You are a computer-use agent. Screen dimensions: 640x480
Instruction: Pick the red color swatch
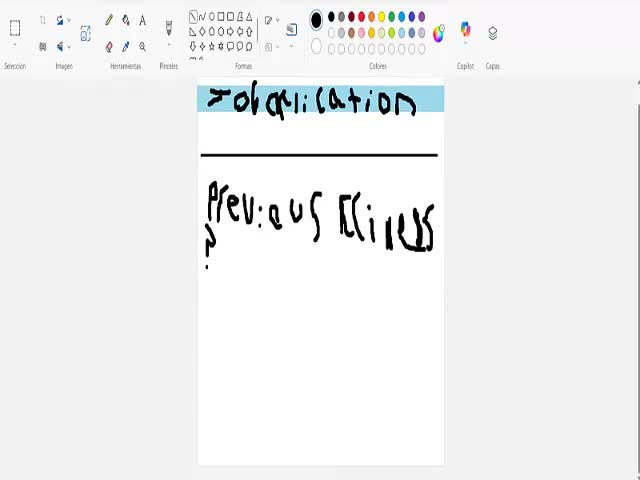(361, 17)
